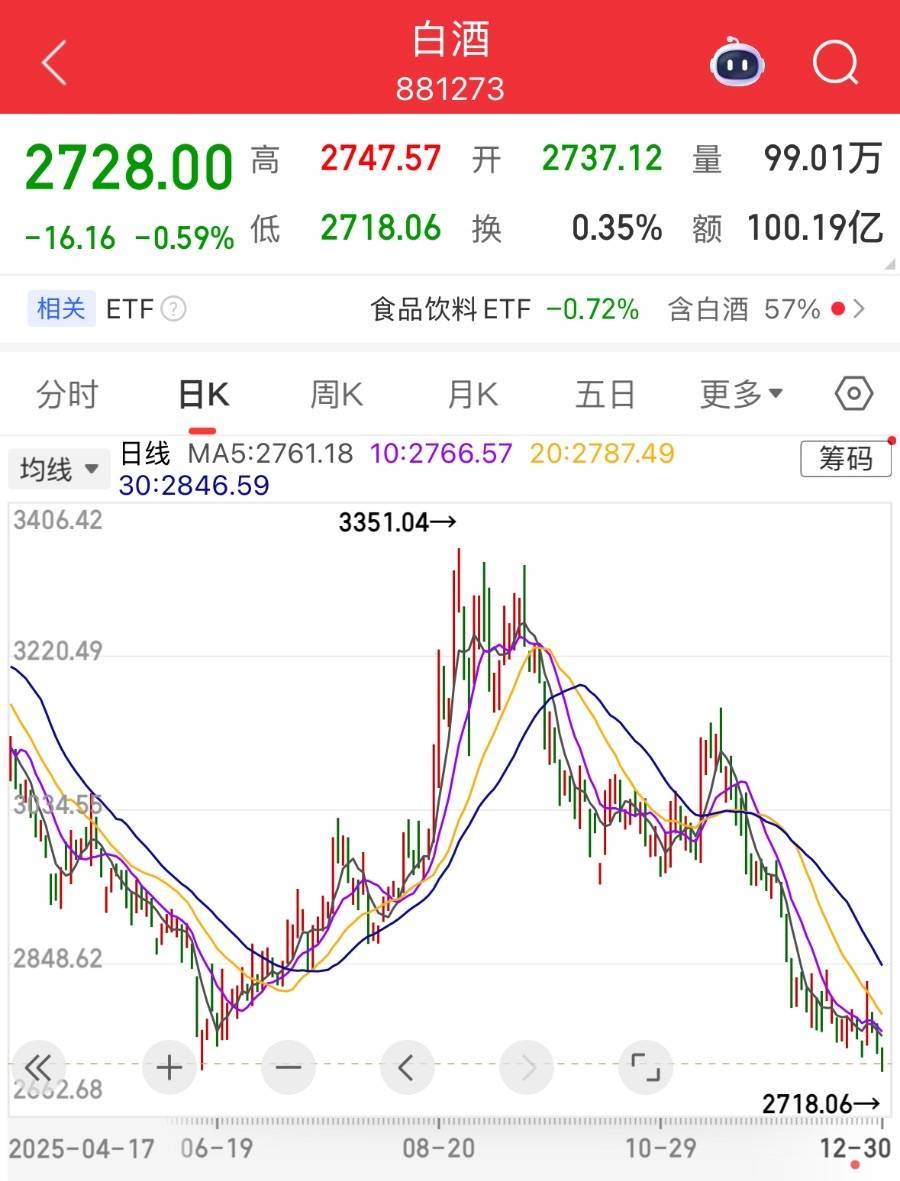Image resolution: width=900 pixels, height=1181 pixels.
Task: Tap the ETF help question mark
Action: [174, 309]
